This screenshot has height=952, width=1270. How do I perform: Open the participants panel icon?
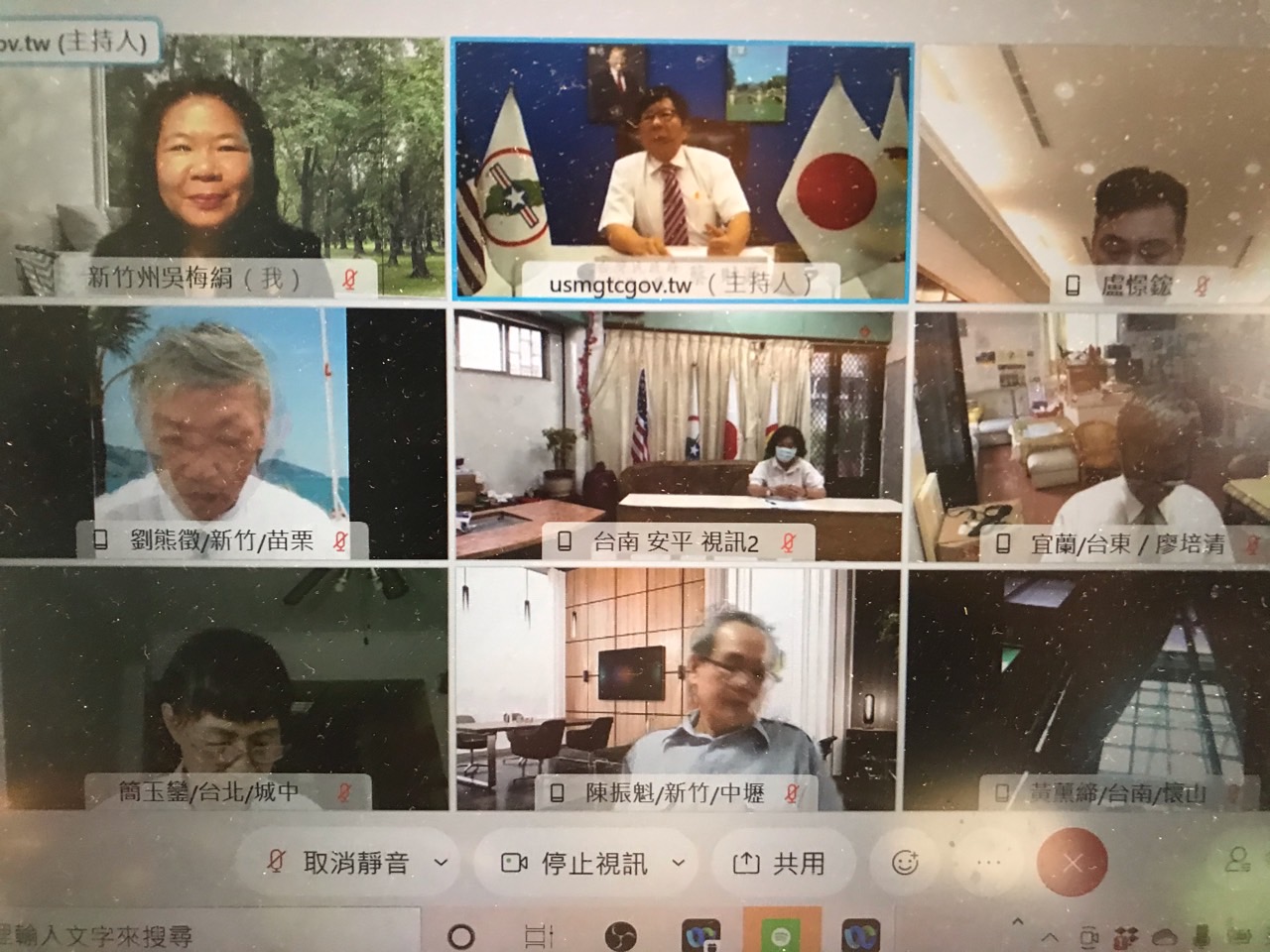(x=1236, y=859)
